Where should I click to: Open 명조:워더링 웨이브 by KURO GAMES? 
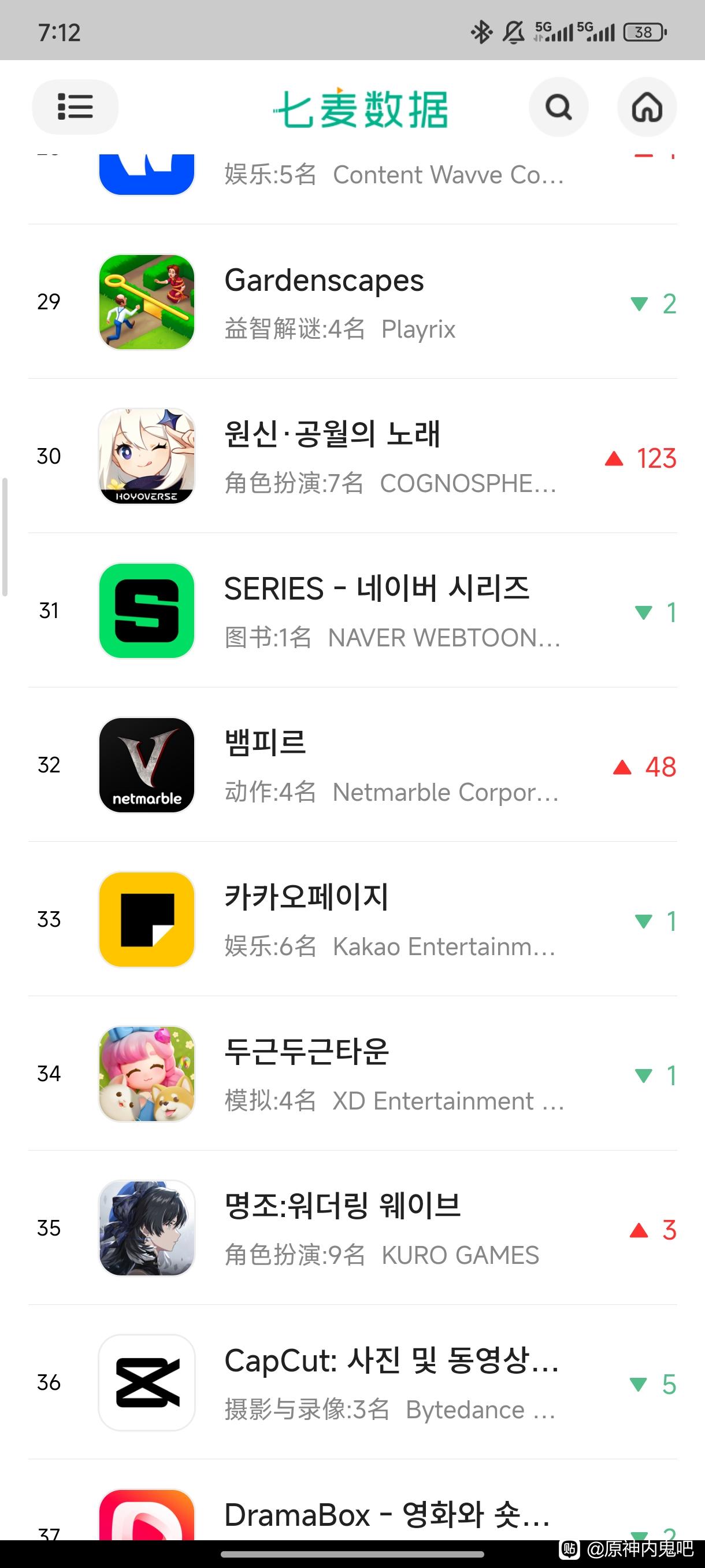(353, 1227)
